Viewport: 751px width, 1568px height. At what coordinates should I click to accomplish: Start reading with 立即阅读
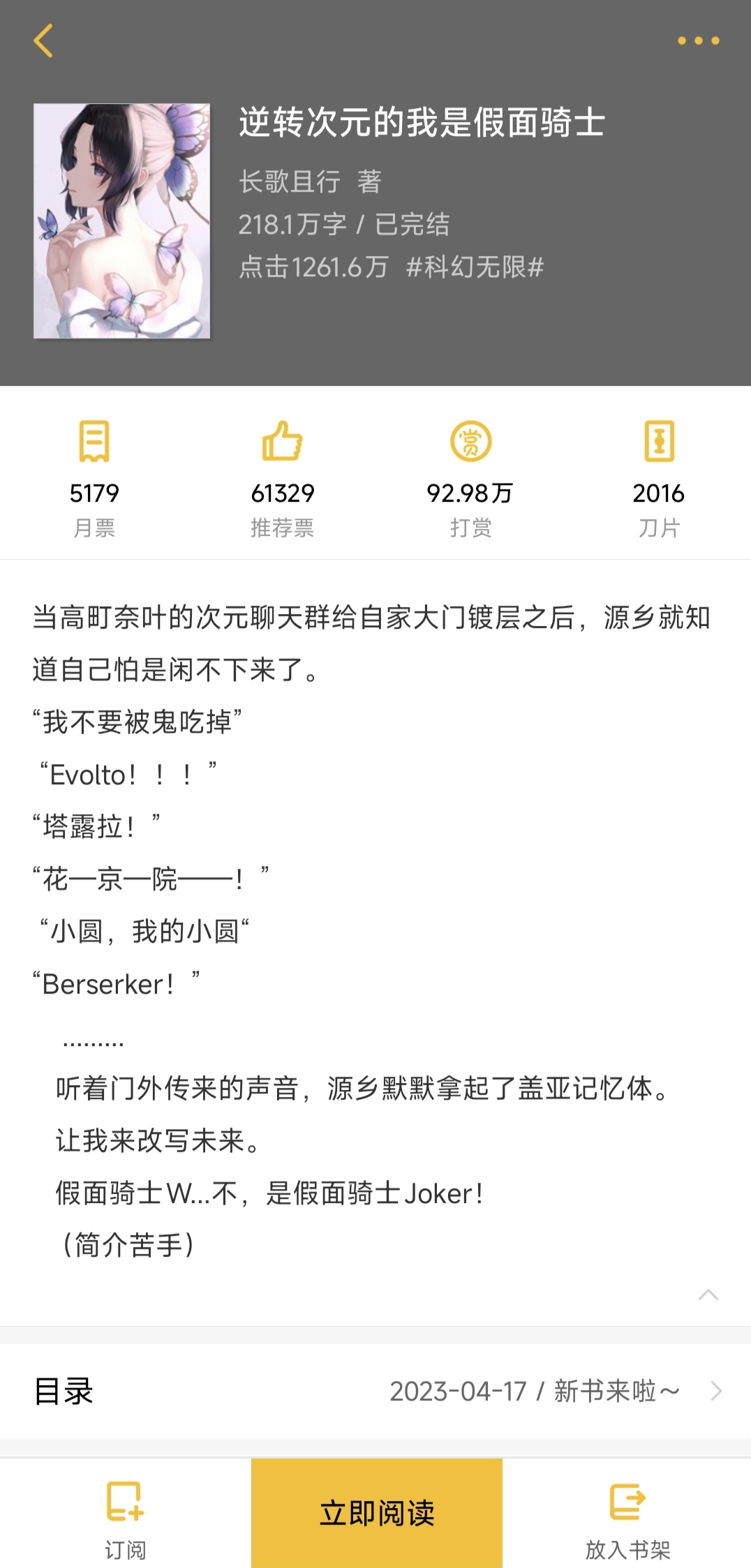[x=377, y=1513]
